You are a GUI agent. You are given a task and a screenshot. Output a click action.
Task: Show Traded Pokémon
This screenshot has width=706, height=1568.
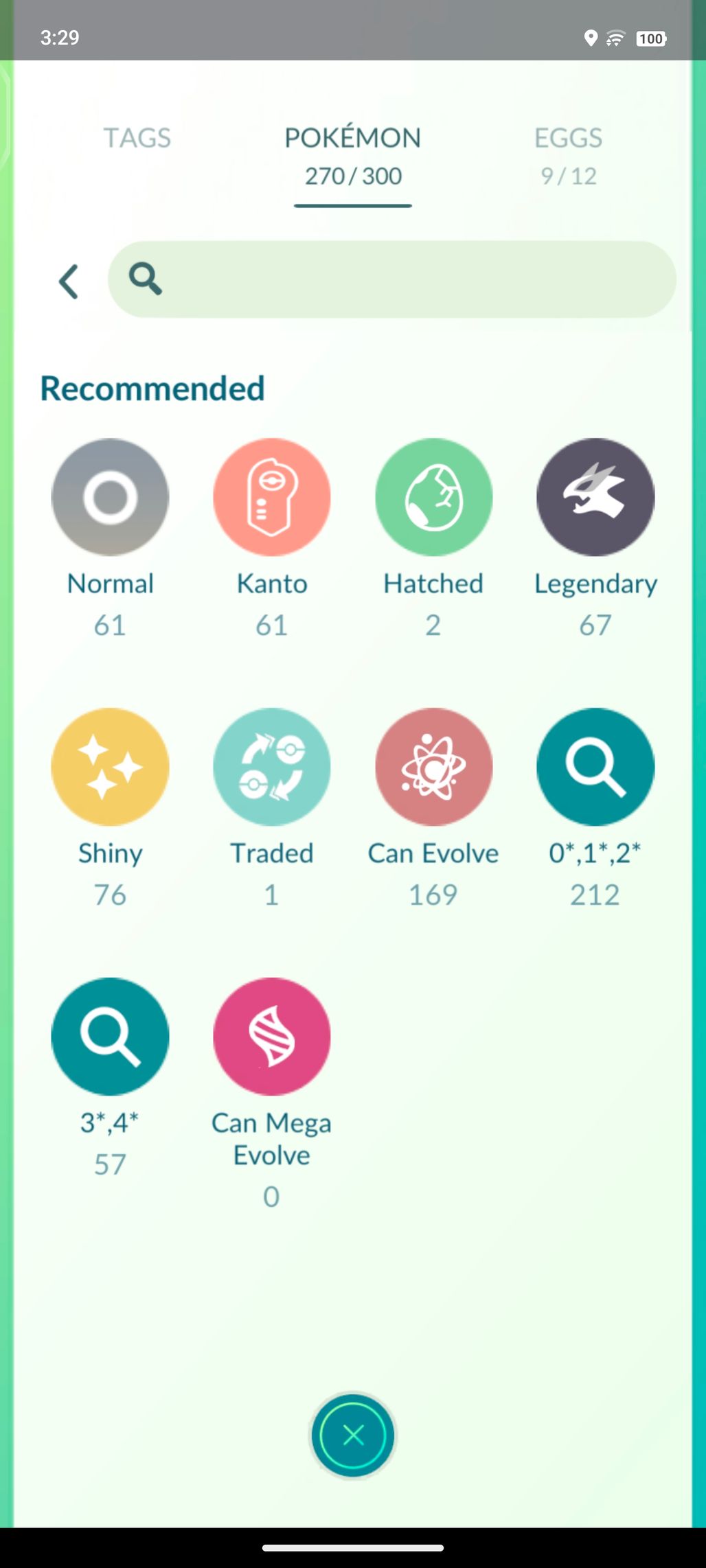(271, 767)
